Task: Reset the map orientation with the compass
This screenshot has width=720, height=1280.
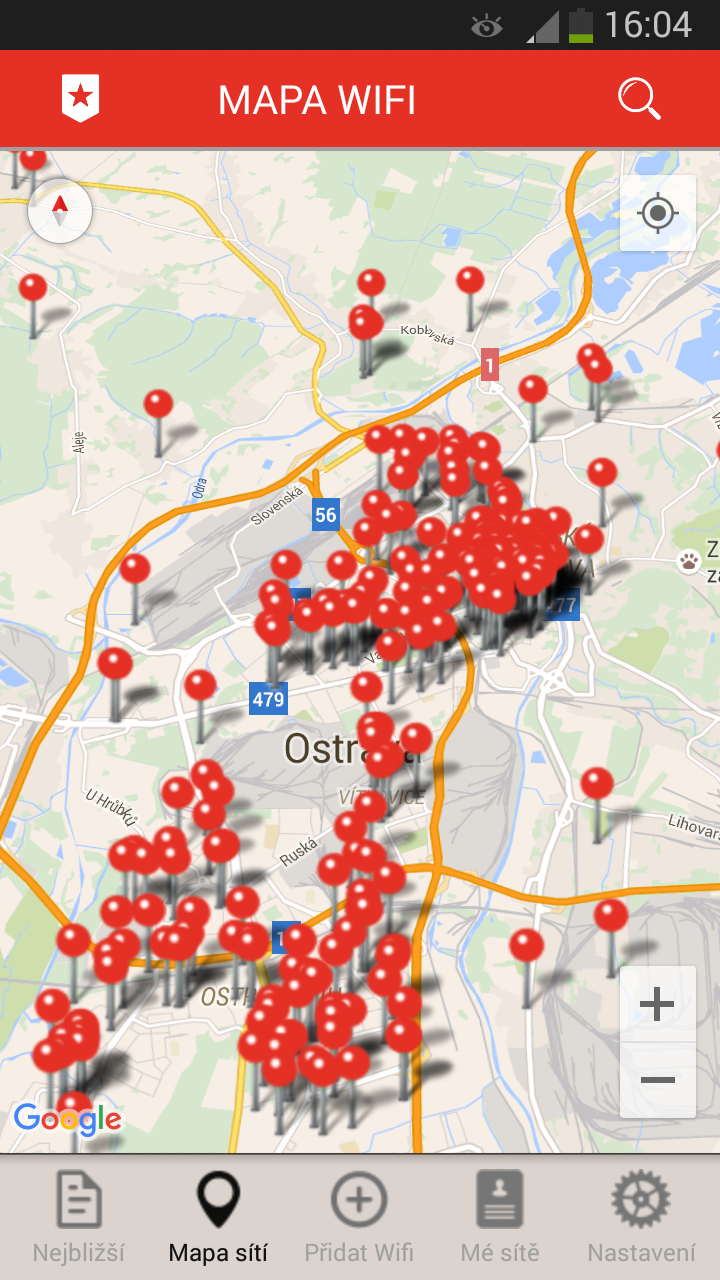Action: tap(60, 210)
